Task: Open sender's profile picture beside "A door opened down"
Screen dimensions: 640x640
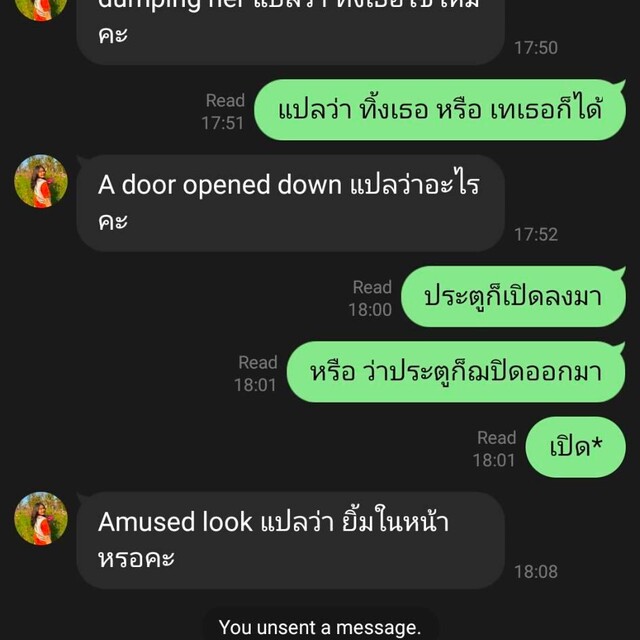Action: [x=41, y=181]
